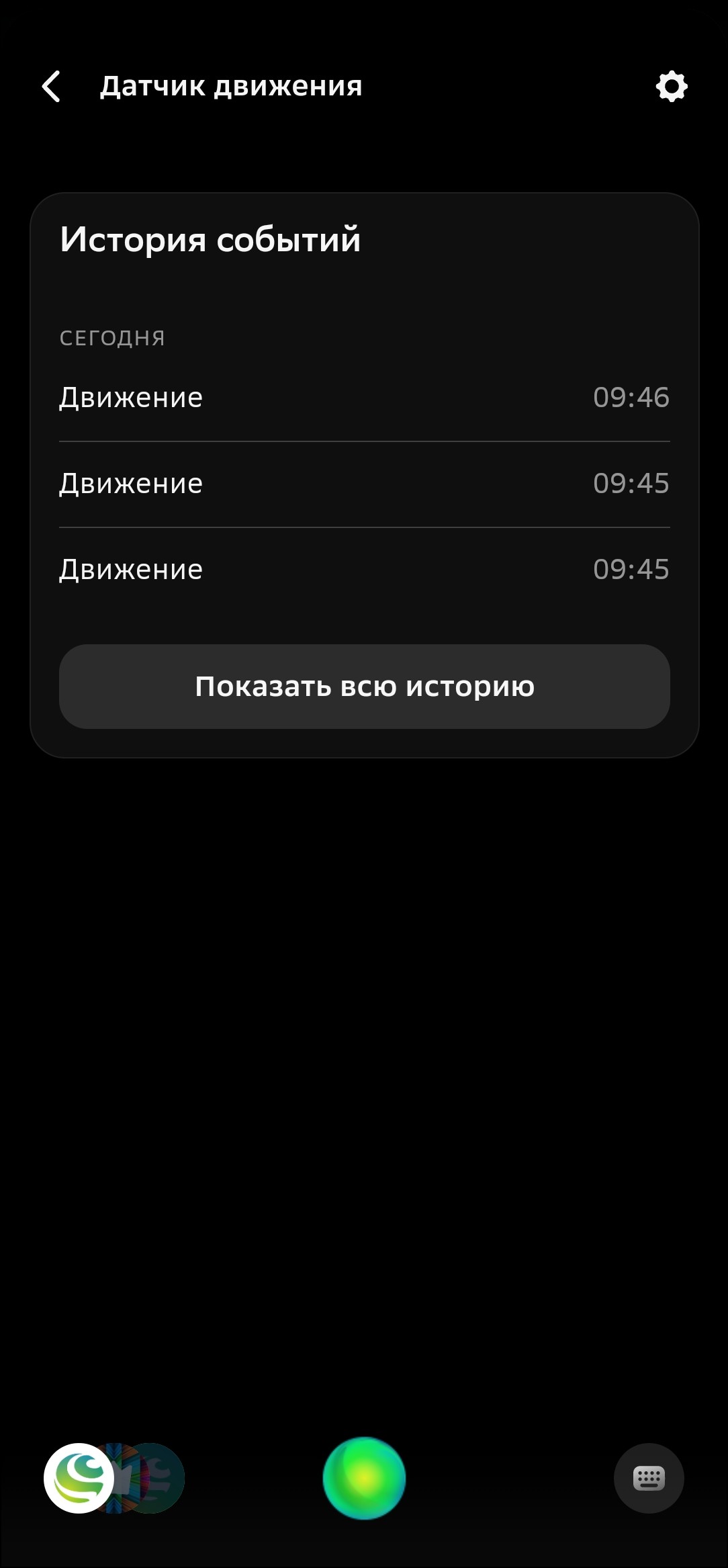
Task: Tap Показать всю историю button
Action: (x=364, y=687)
